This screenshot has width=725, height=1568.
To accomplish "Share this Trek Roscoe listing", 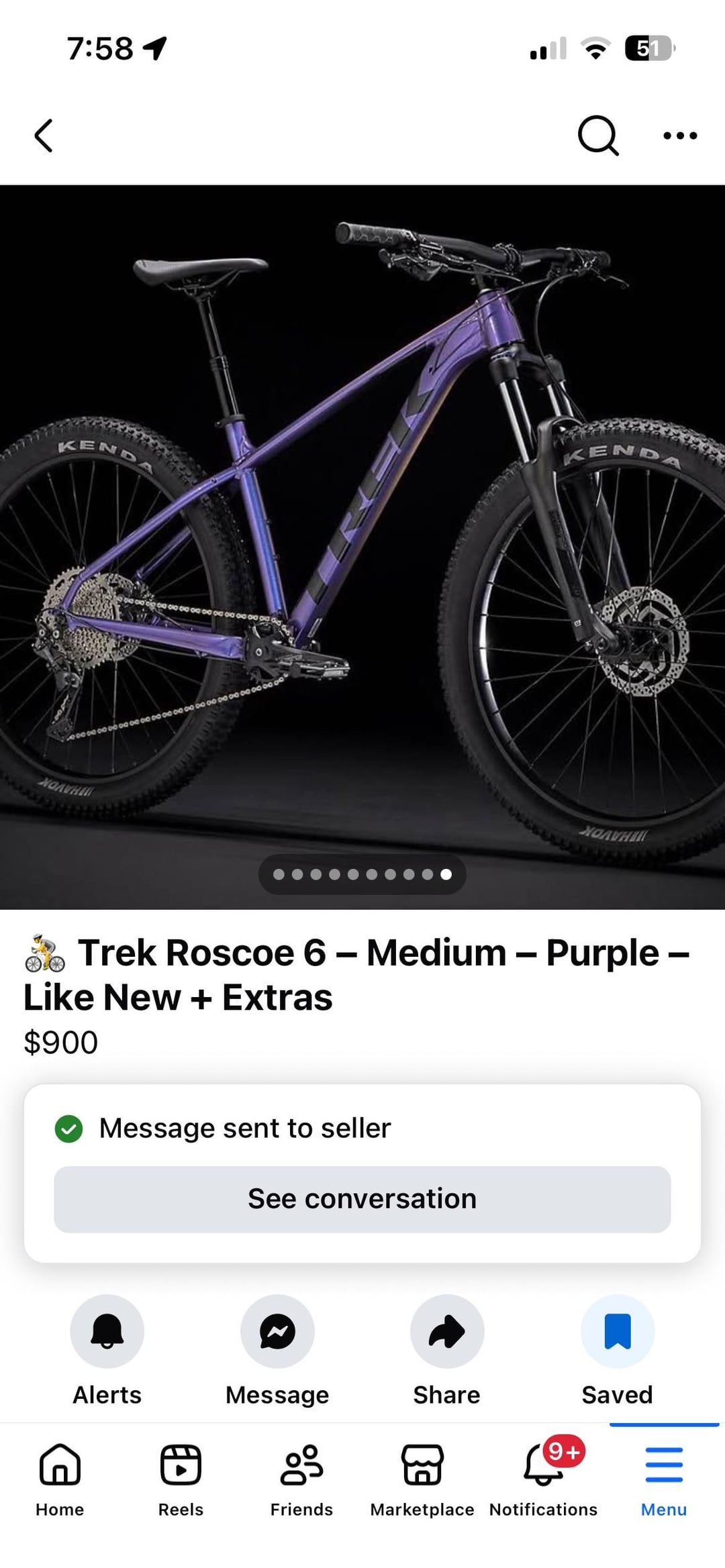I will point(447,1331).
